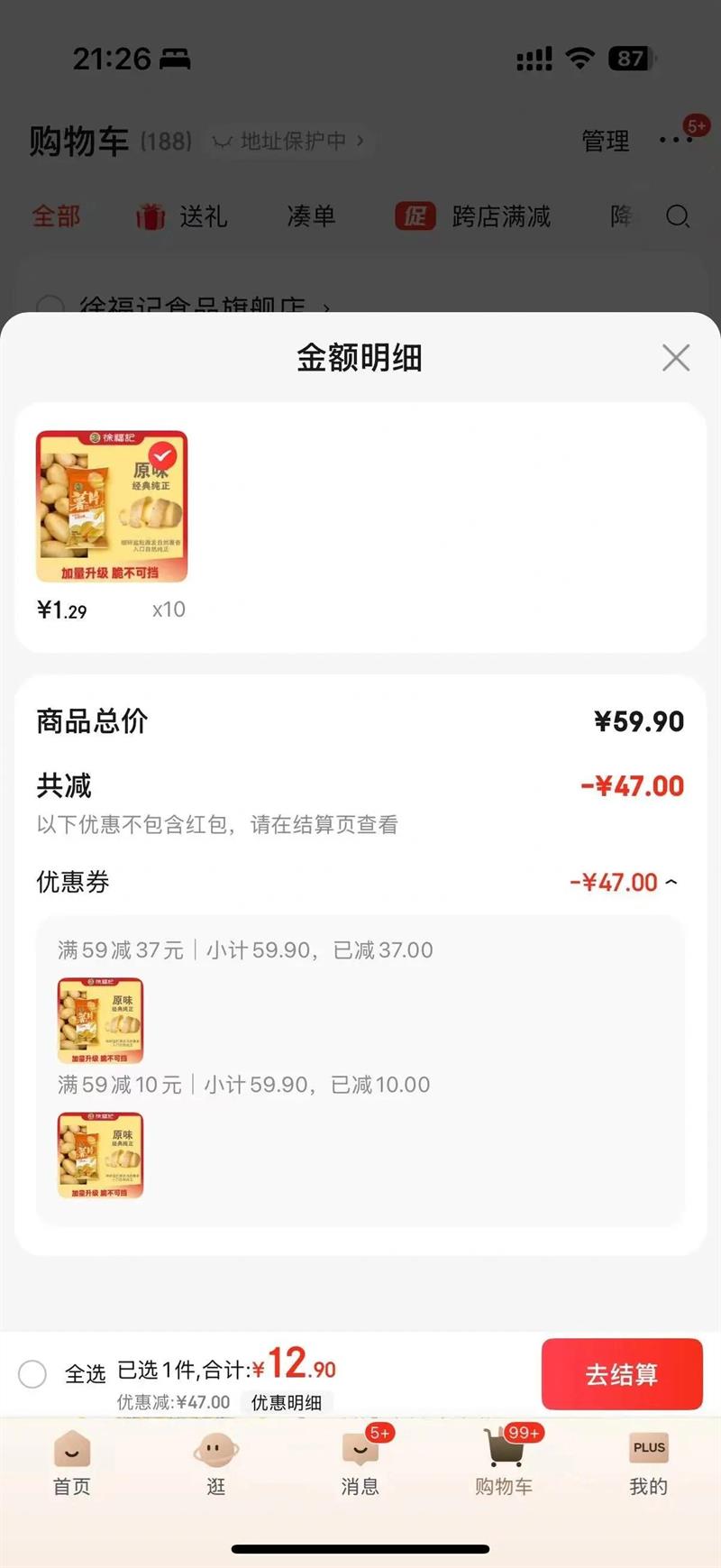Go to the 首页 tab
This screenshot has width=721, height=1568.
pos(72,1463)
